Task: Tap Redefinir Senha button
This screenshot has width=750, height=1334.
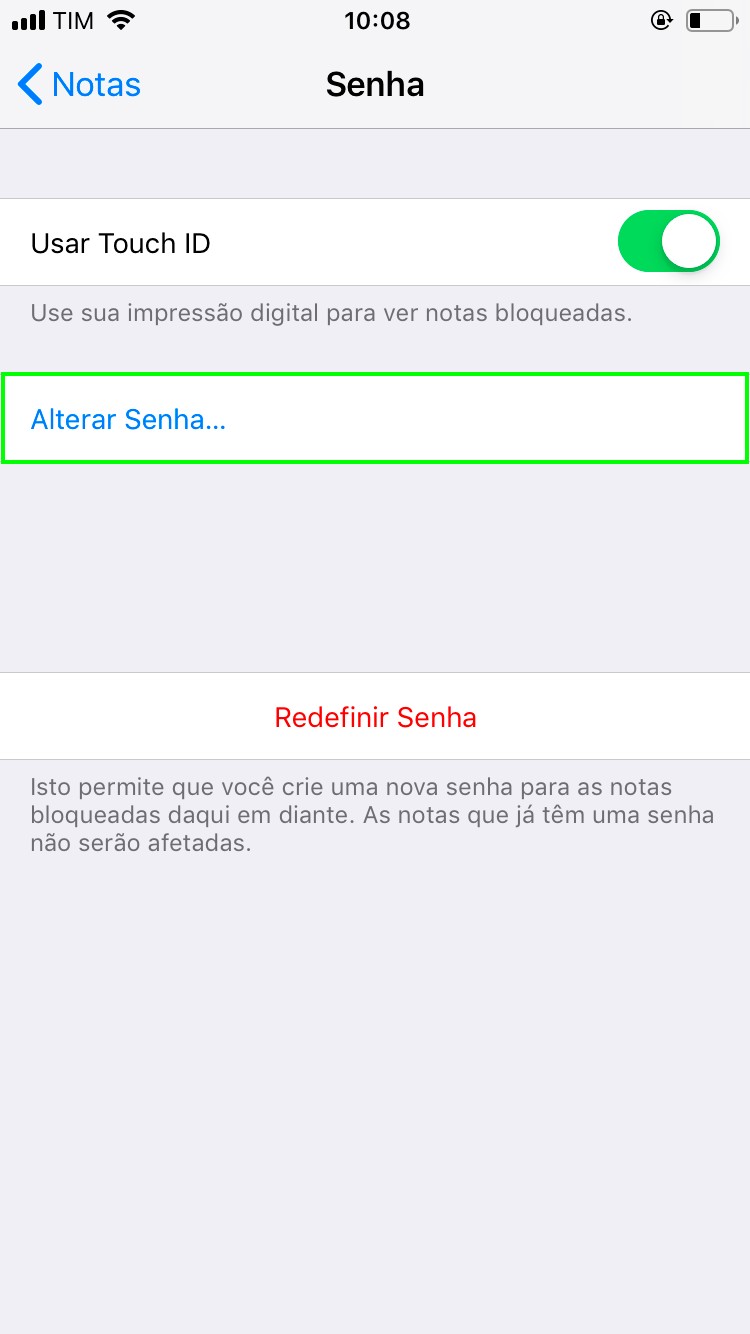Action: [375, 717]
